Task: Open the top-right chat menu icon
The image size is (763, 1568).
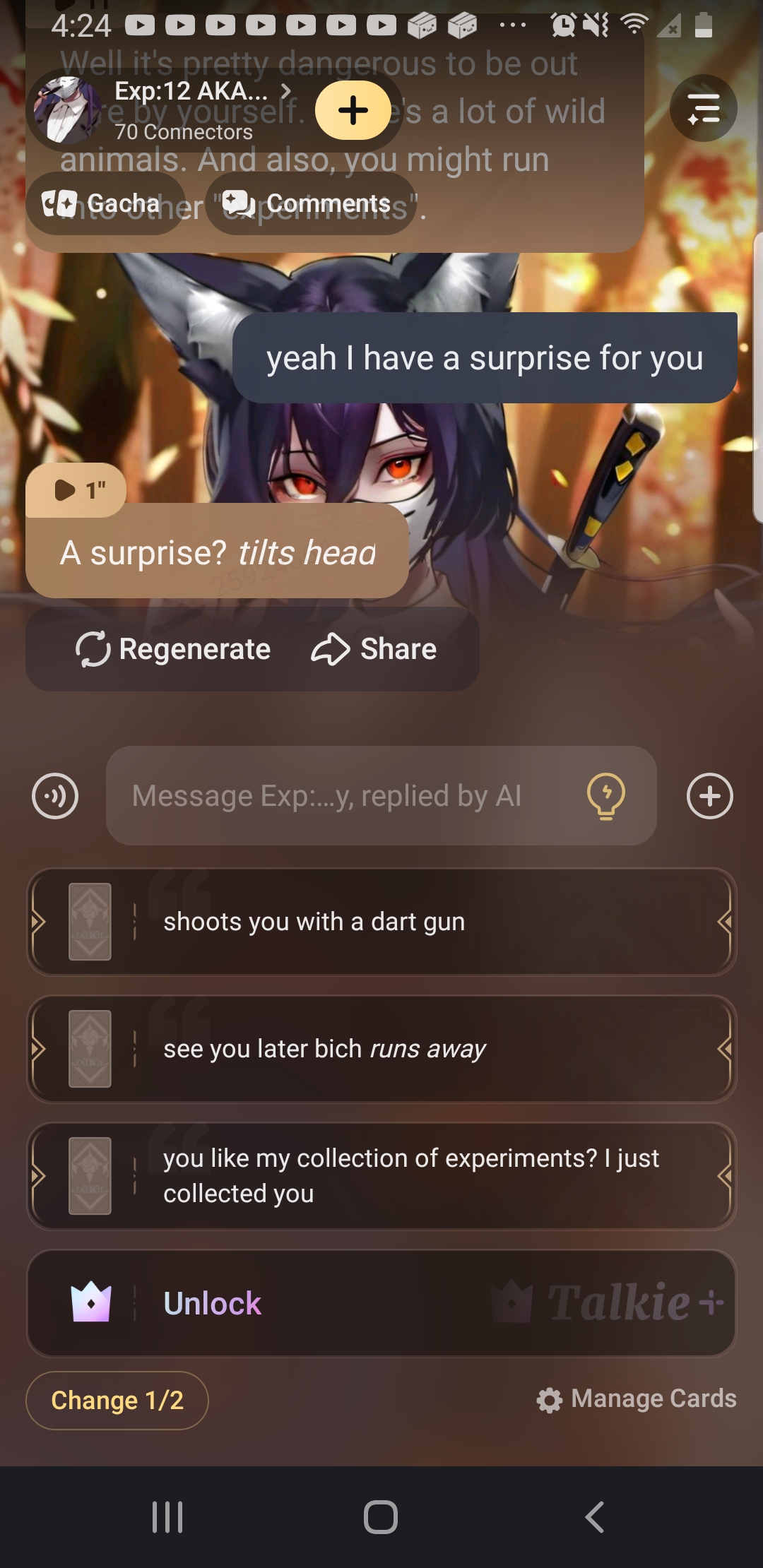Action: click(x=703, y=108)
